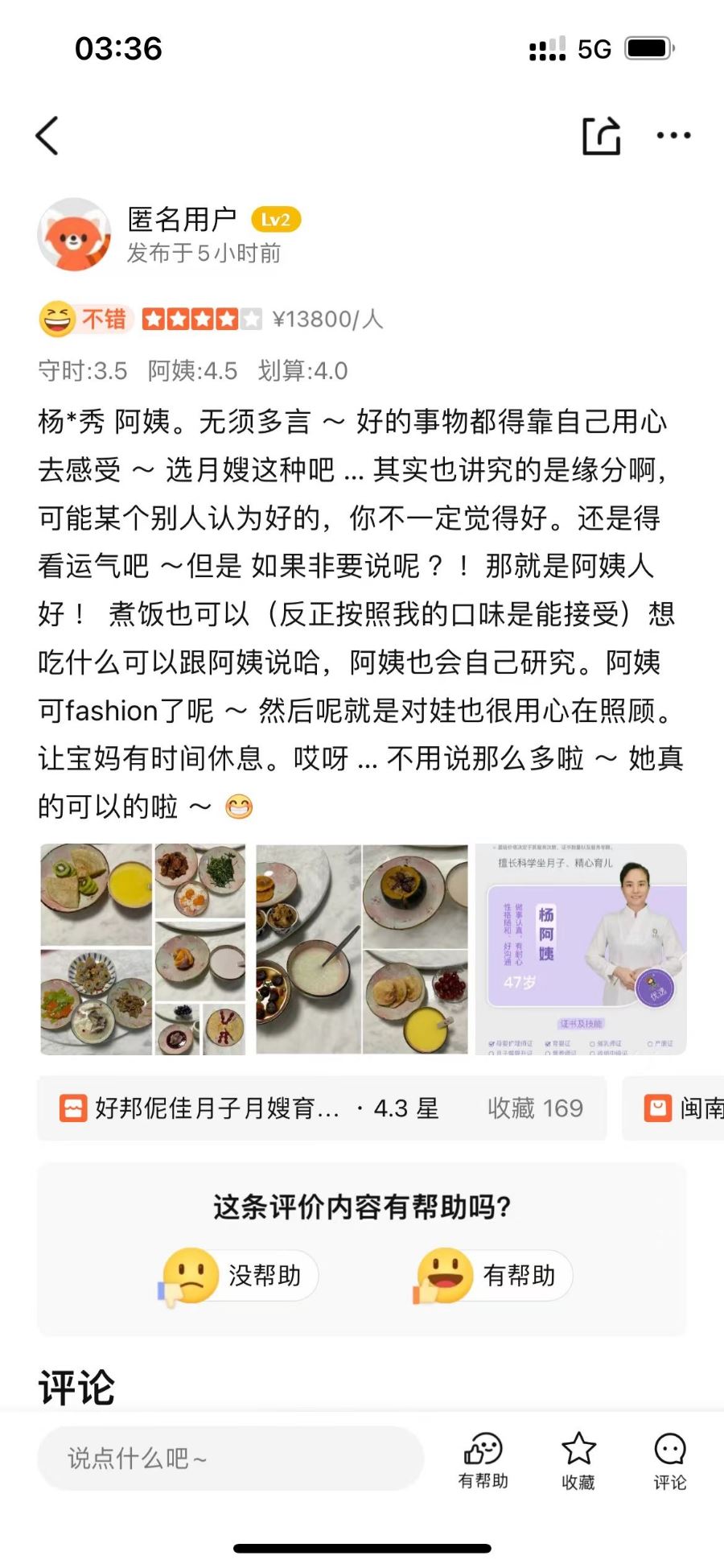The height and width of the screenshot is (1568, 724).
Task: View the first food photo collage
Action: [x=143, y=949]
